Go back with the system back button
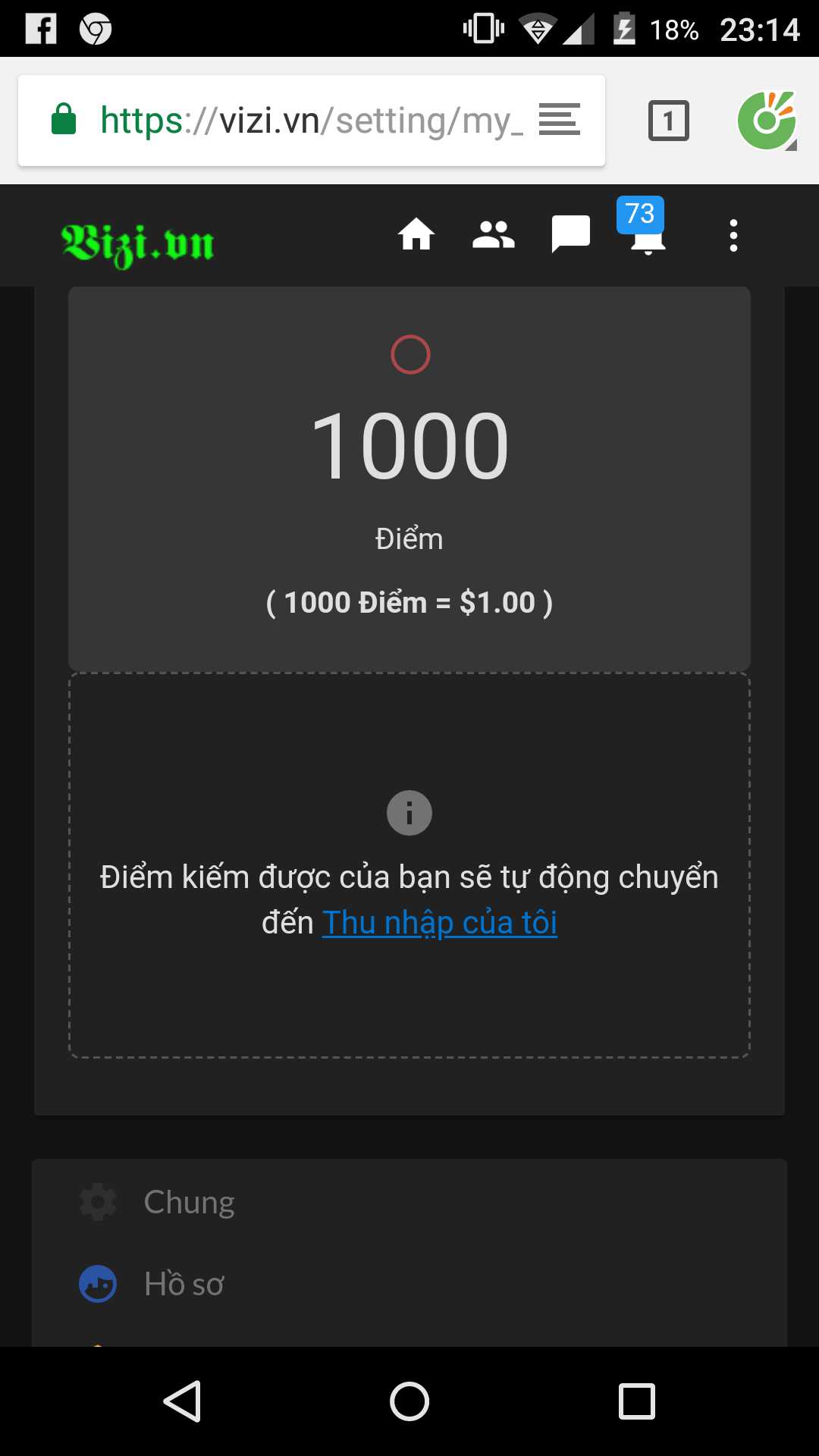Image resolution: width=819 pixels, height=1456 pixels. pos(182,1401)
